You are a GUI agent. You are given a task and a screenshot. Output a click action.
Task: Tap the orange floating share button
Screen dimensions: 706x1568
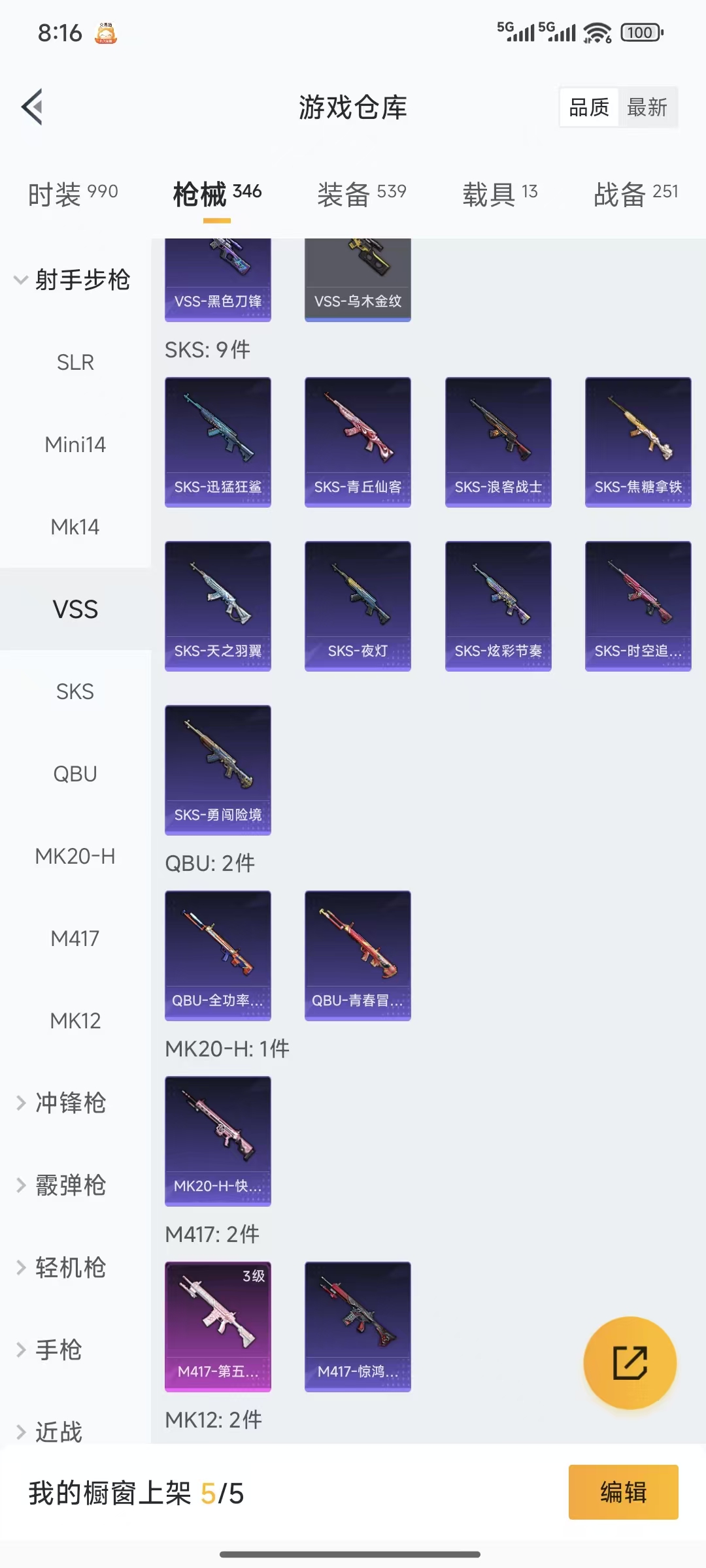[630, 1362]
